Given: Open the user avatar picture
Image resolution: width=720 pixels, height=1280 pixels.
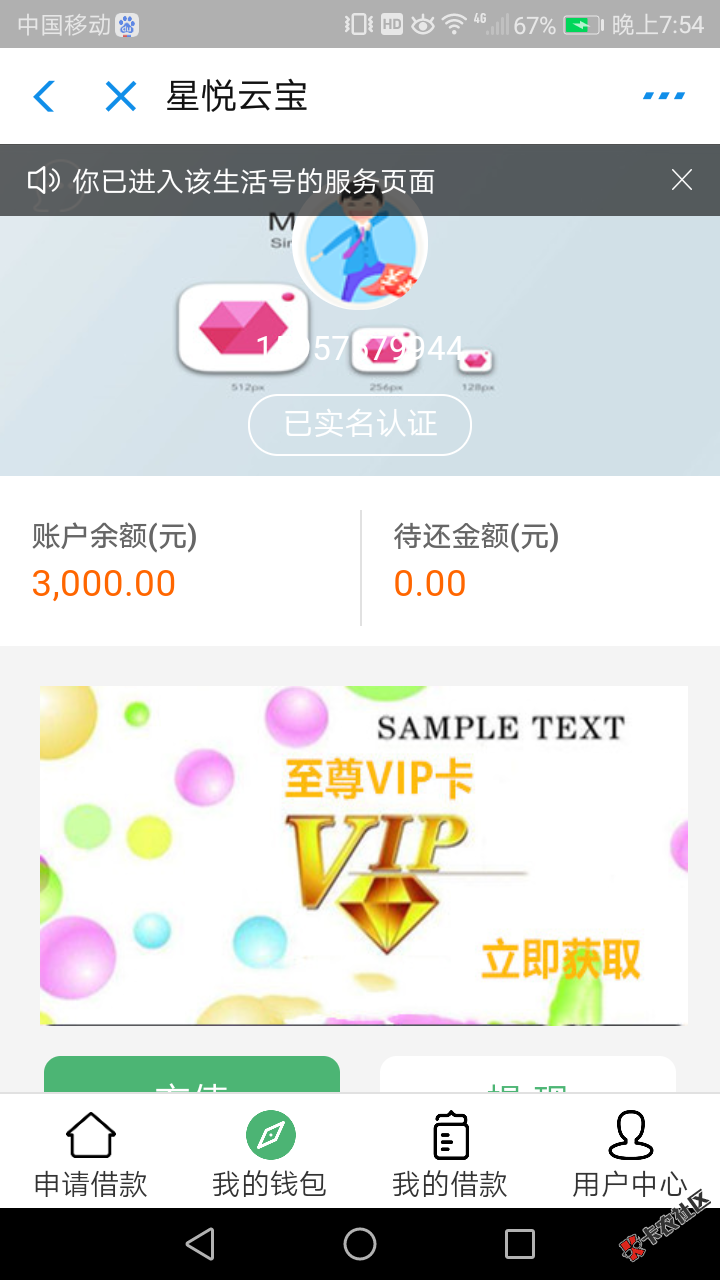Looking at the screenshot, I should 360,243.
